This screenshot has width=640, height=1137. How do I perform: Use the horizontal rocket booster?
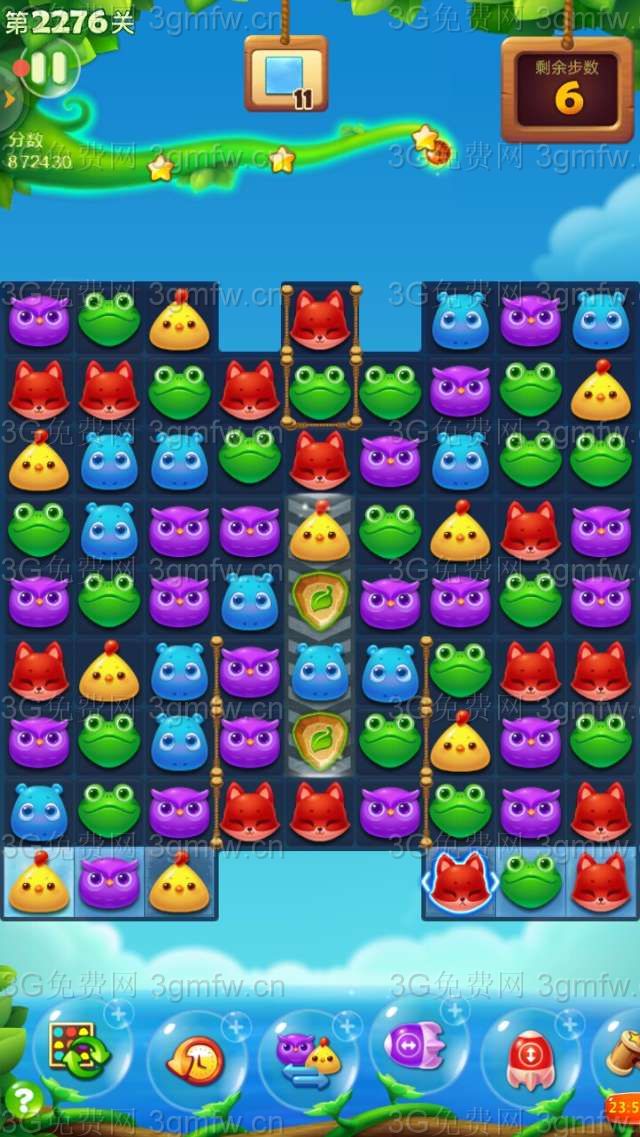coord(418,1046)
